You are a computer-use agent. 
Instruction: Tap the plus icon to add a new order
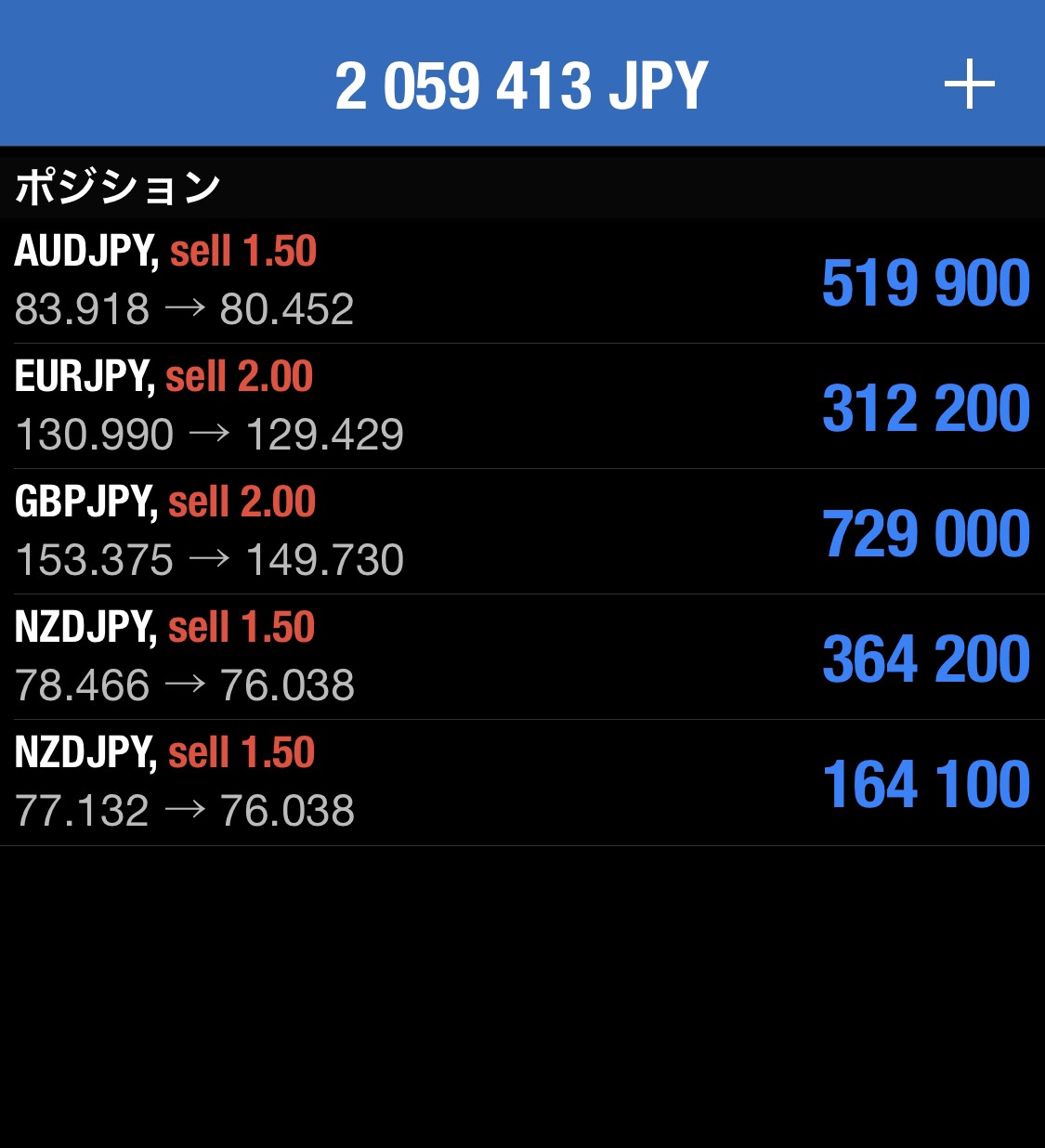pos(969,85)
